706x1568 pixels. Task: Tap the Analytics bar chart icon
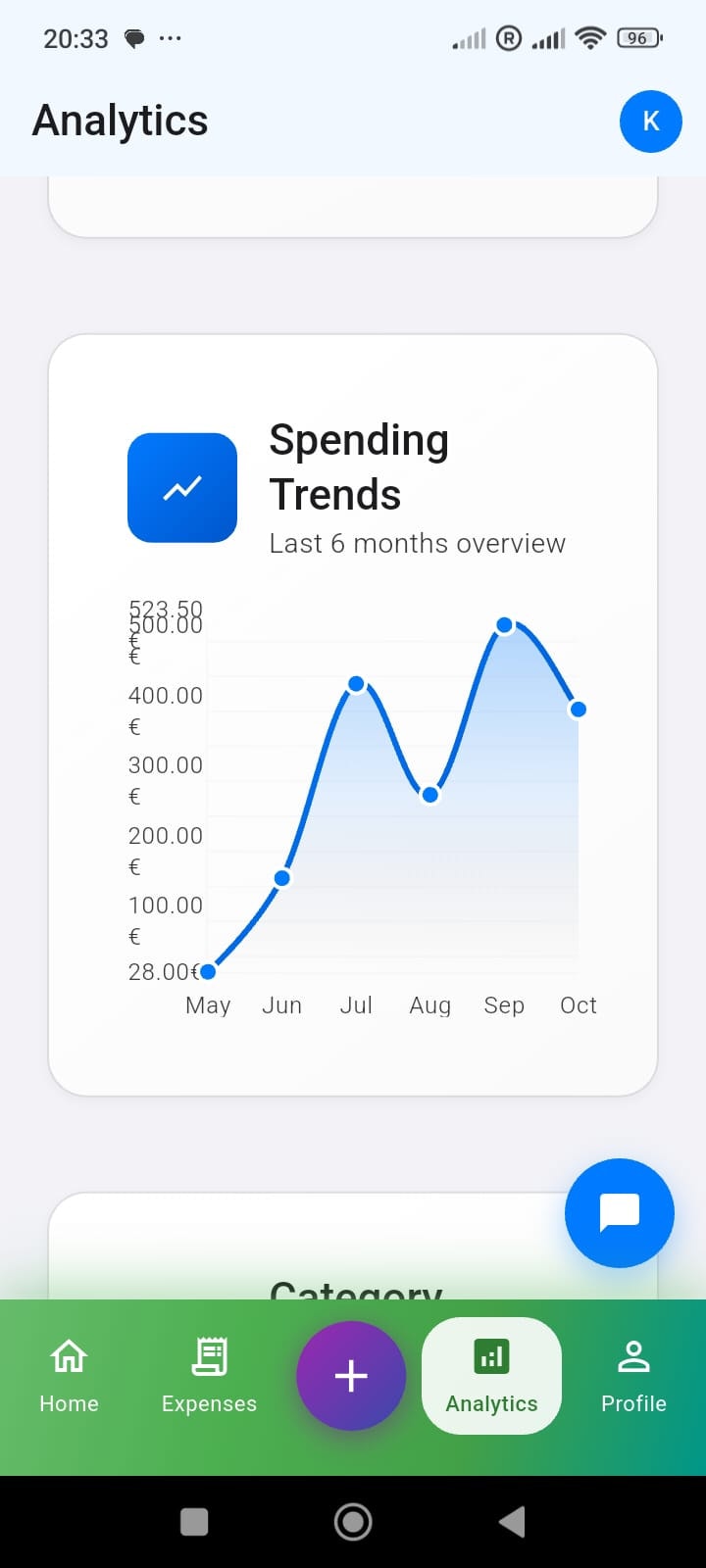[x=491, y=1355]
